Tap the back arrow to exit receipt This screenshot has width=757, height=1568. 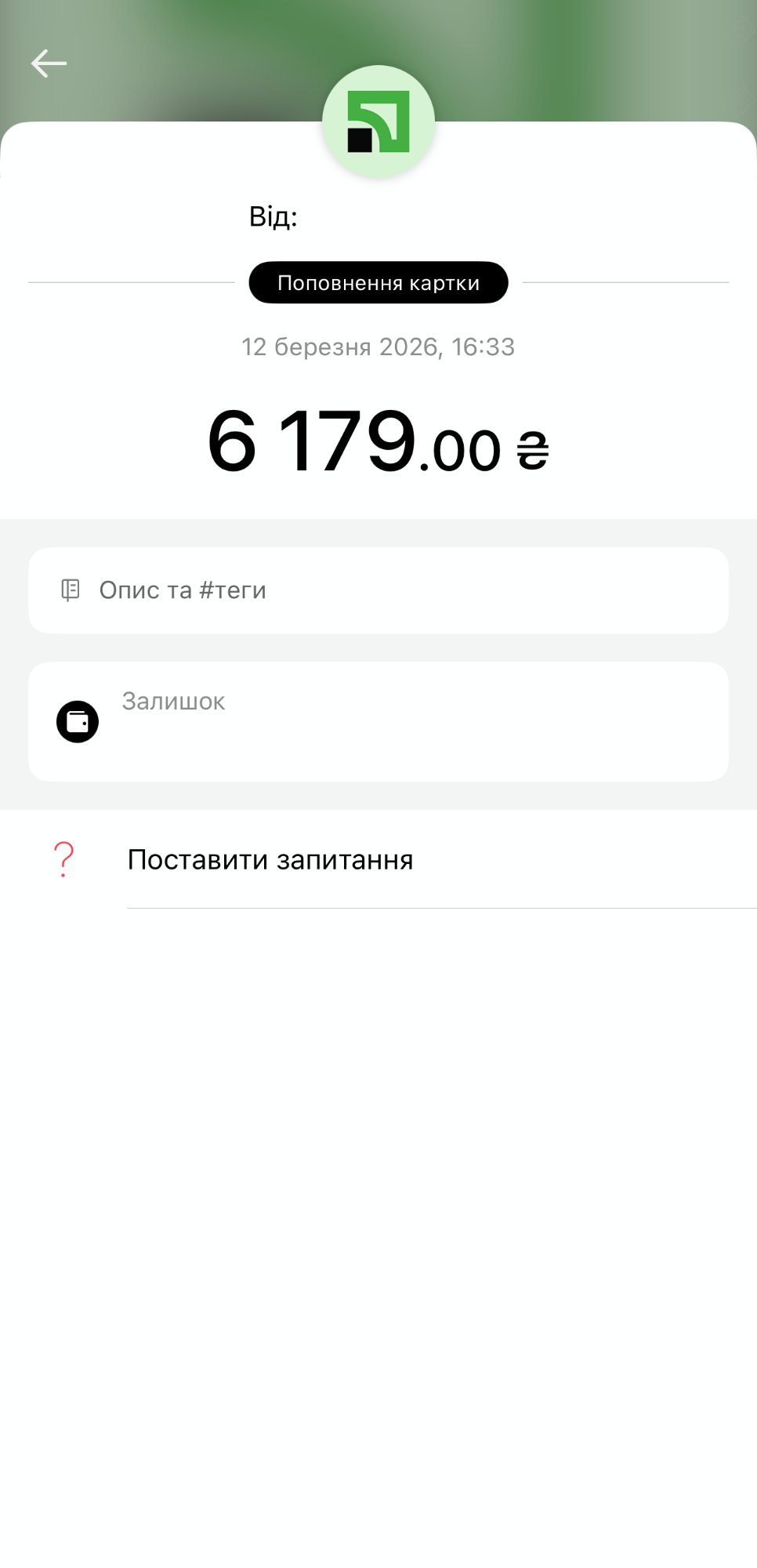coord(50,63)
